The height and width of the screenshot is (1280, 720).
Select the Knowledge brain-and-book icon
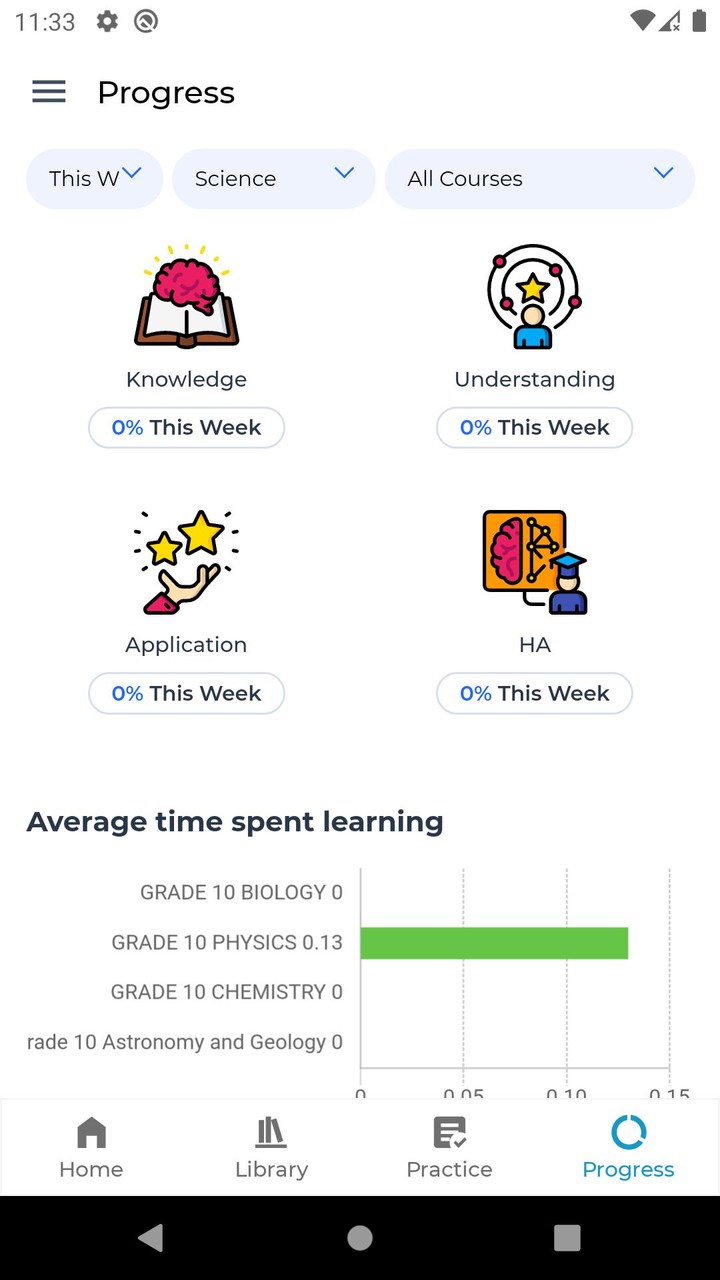tap(186, 295)
